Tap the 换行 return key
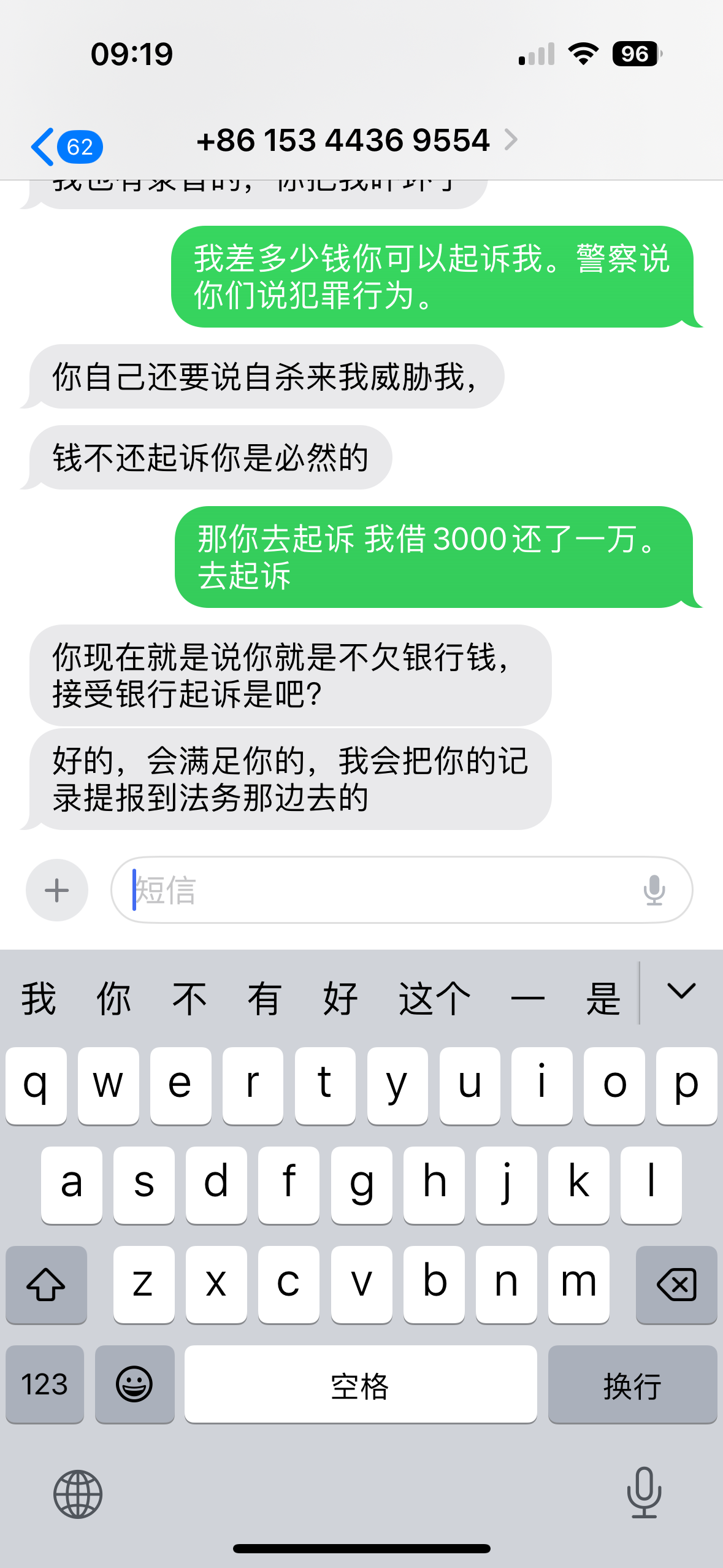The height and width of the screenshot is (1568, 723). click(632, 1384)
